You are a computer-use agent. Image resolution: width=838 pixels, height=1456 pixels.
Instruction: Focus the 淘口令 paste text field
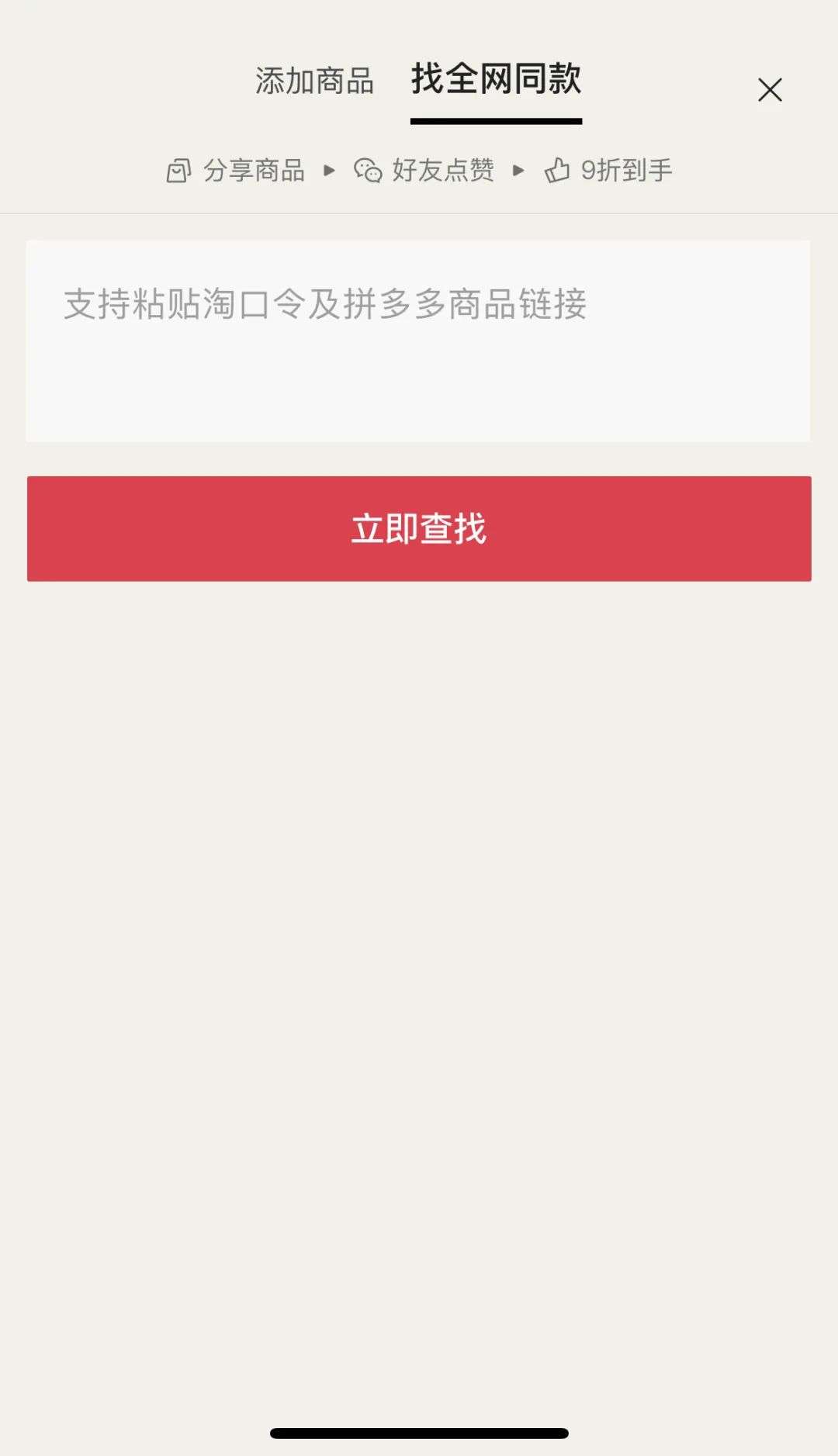click(417, 341)
